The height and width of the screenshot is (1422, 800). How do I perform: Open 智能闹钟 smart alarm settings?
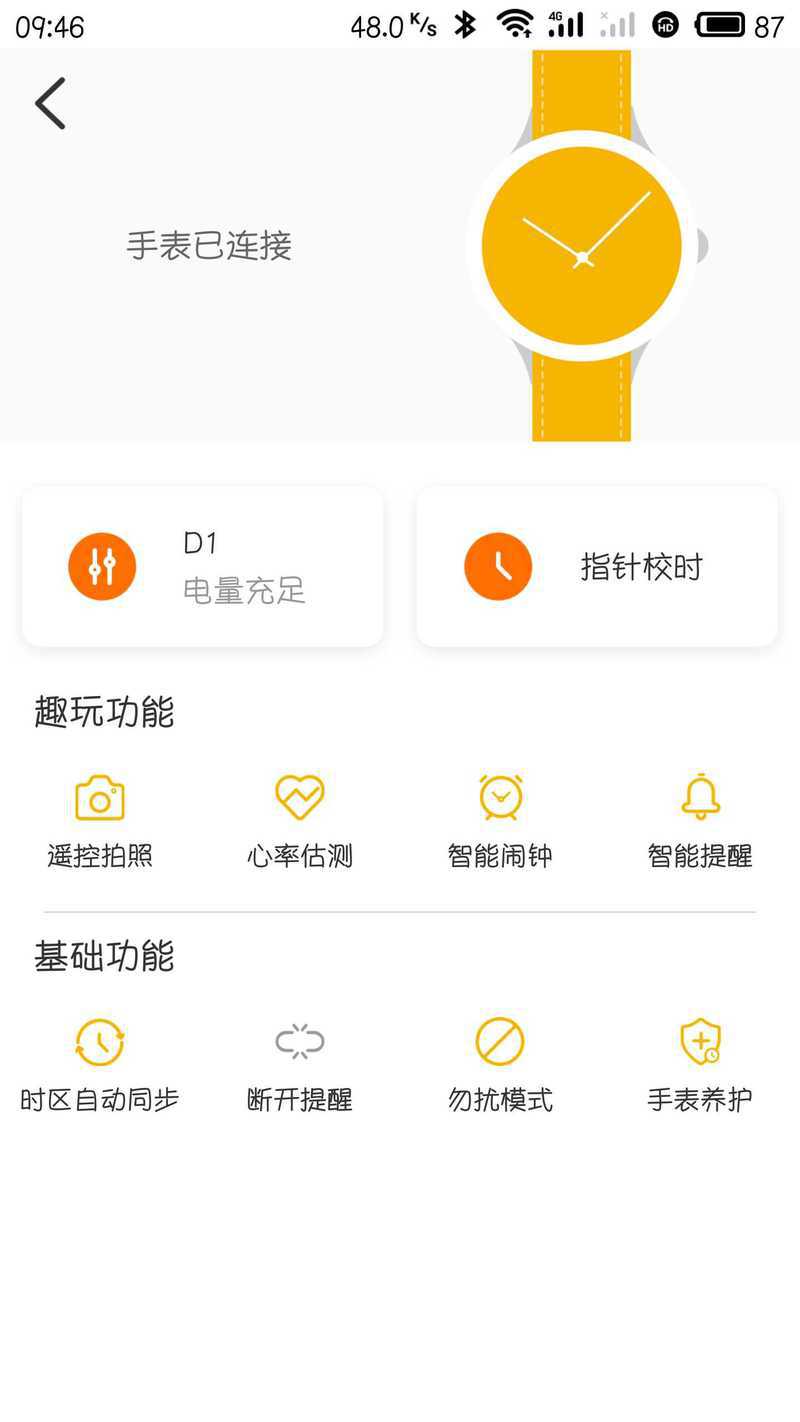point(500,820)
